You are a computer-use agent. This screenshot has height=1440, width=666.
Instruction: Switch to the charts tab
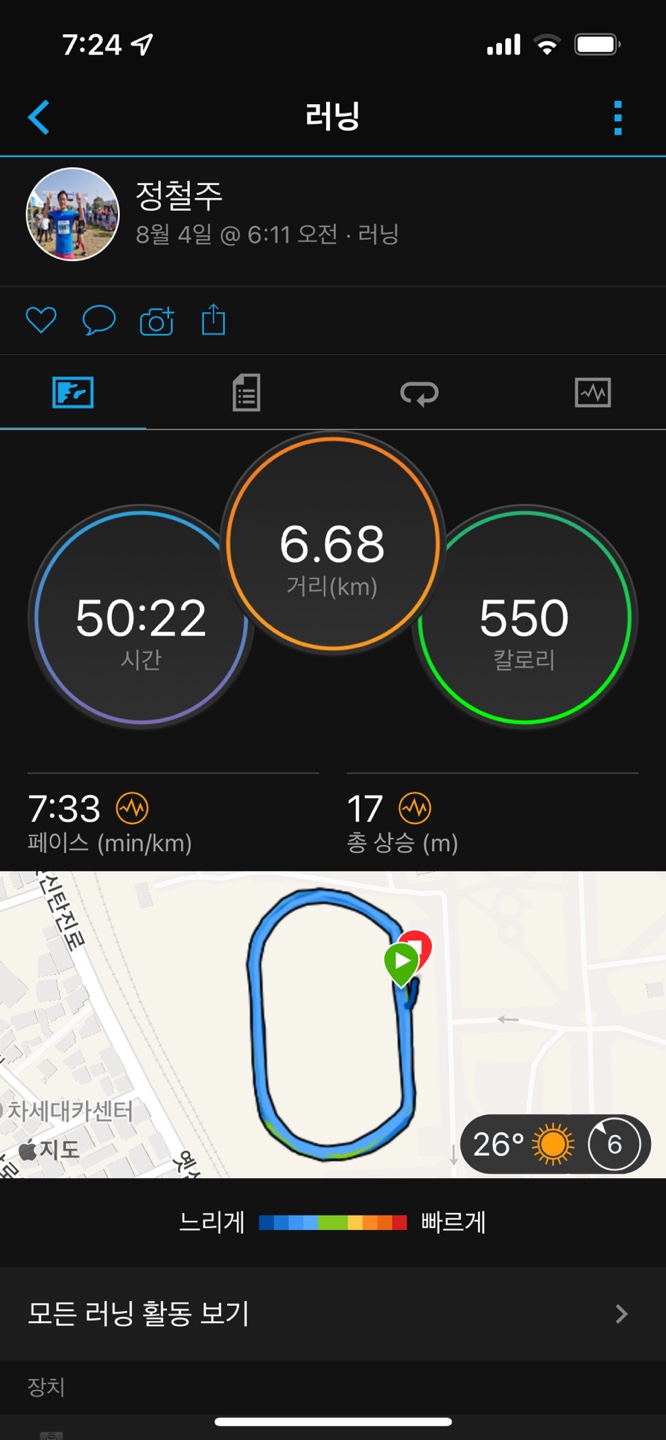[x=592, y=393]
